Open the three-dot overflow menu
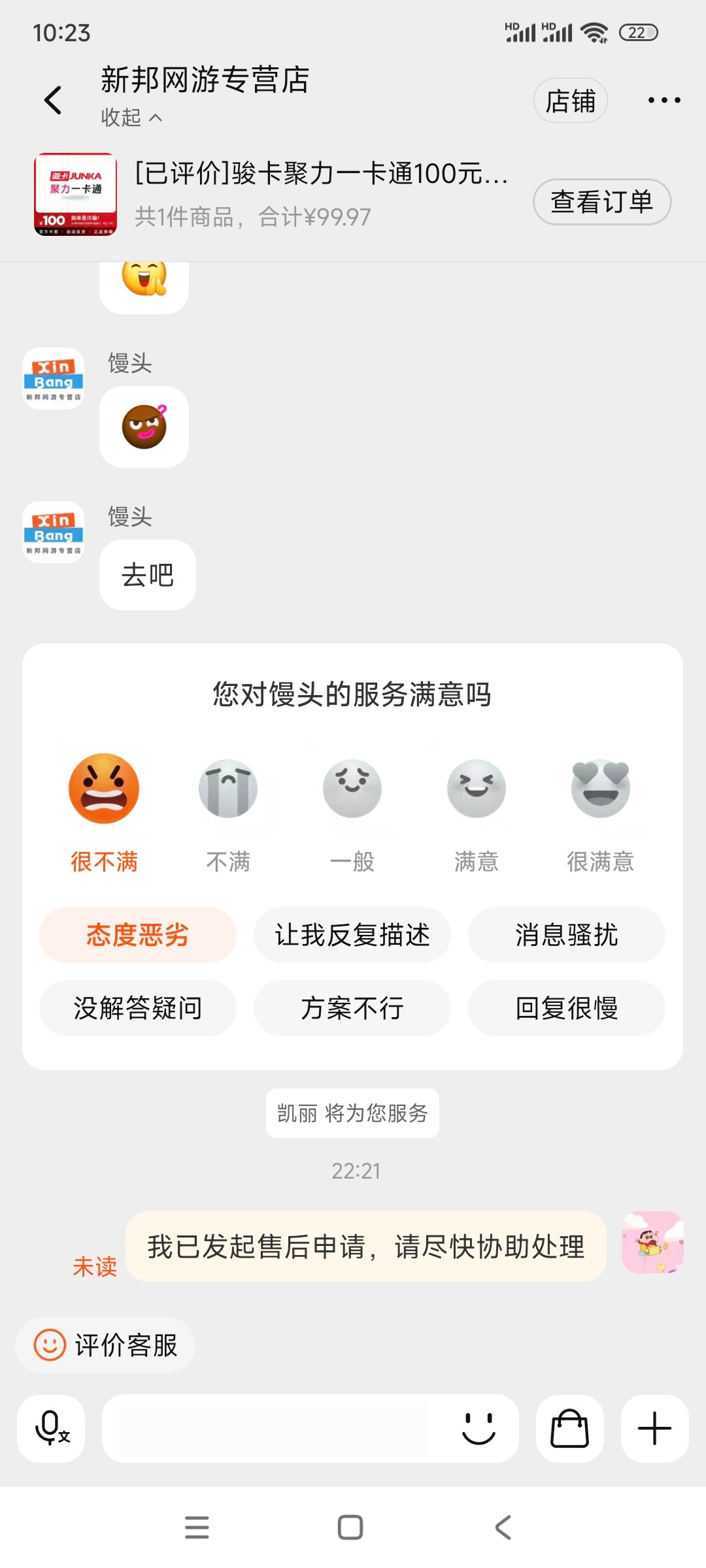The height and width of the screenshot is (1568, 706). [664, 101]
